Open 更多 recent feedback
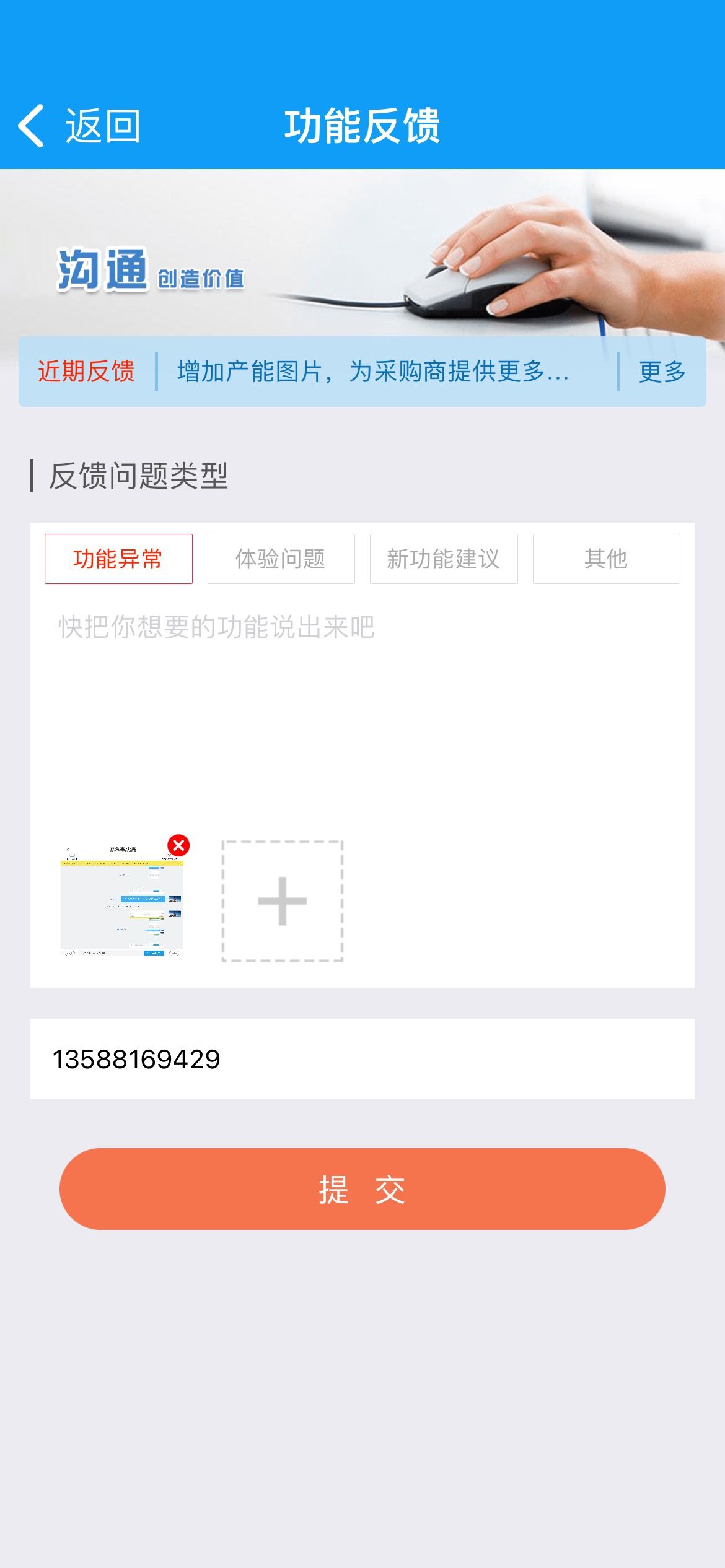The image size is (725, 1568). [x=662, y=372]
